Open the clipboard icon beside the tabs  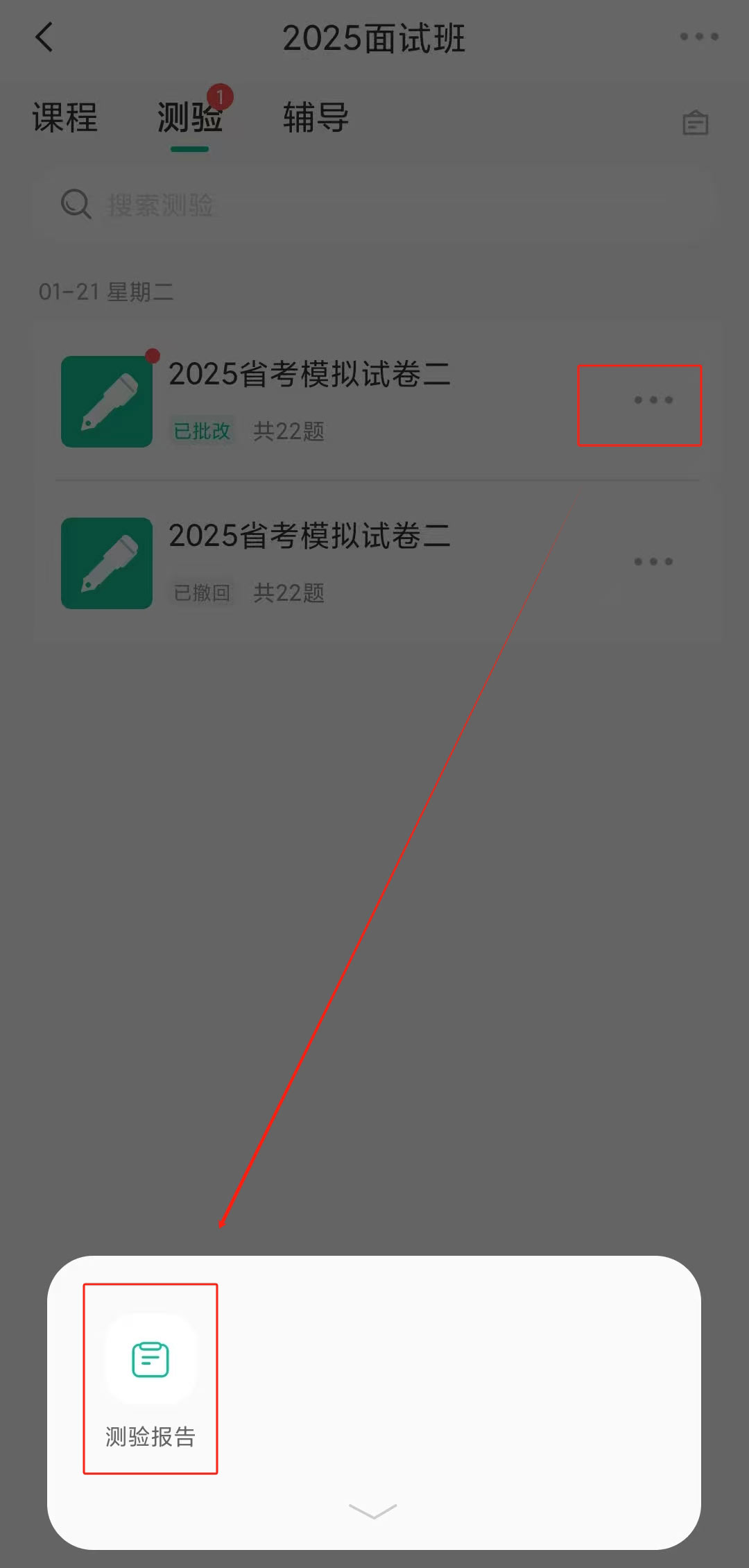pos(695,123)
